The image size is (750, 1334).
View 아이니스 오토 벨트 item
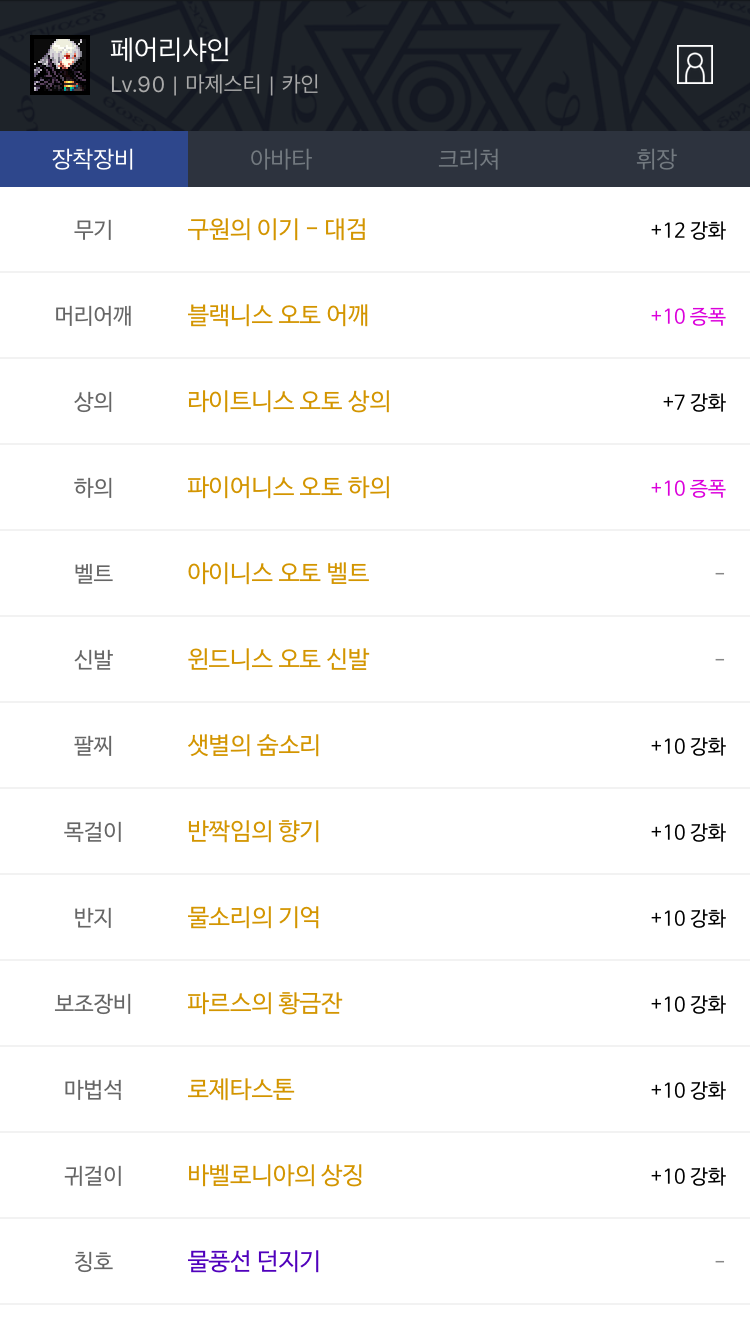coord(278,573)
